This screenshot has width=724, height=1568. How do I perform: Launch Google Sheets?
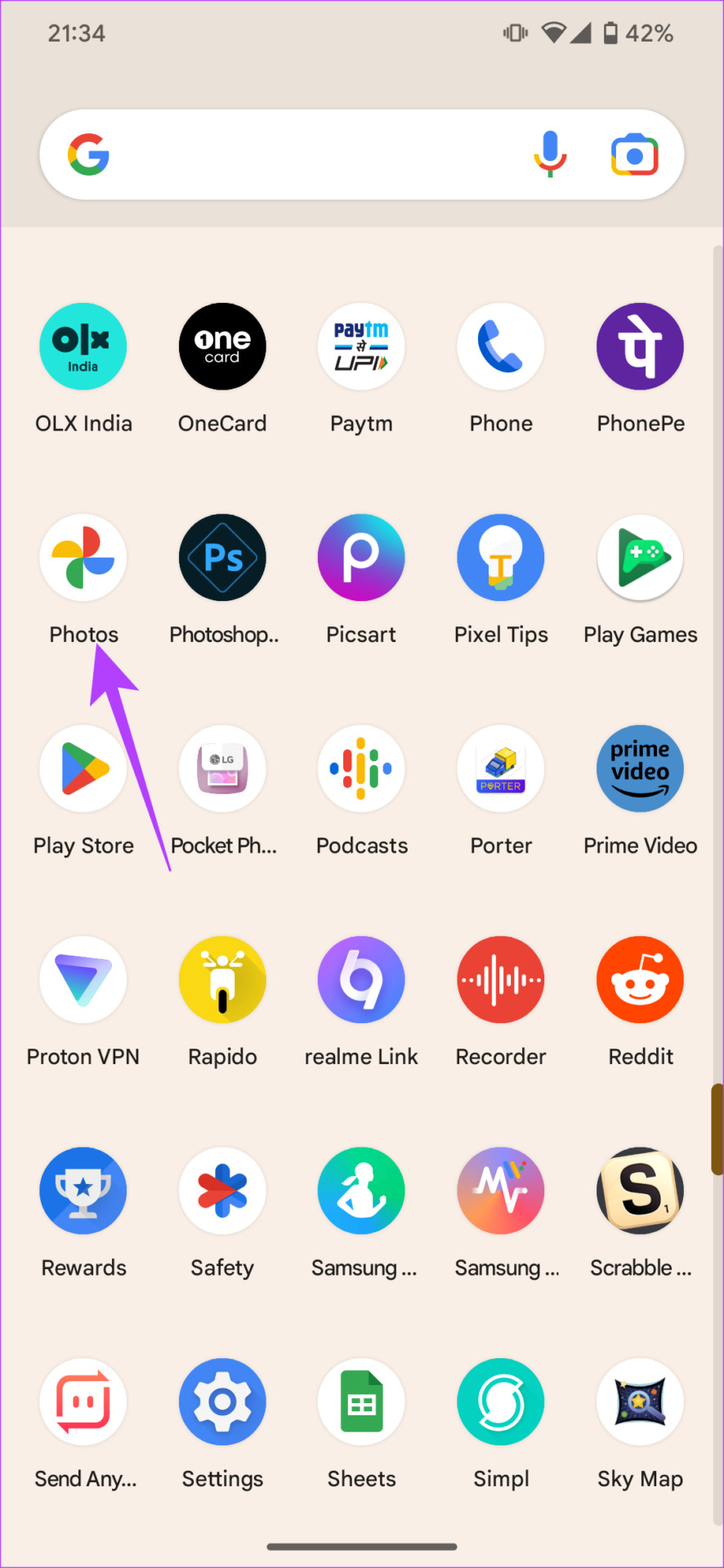point(361,1402)
